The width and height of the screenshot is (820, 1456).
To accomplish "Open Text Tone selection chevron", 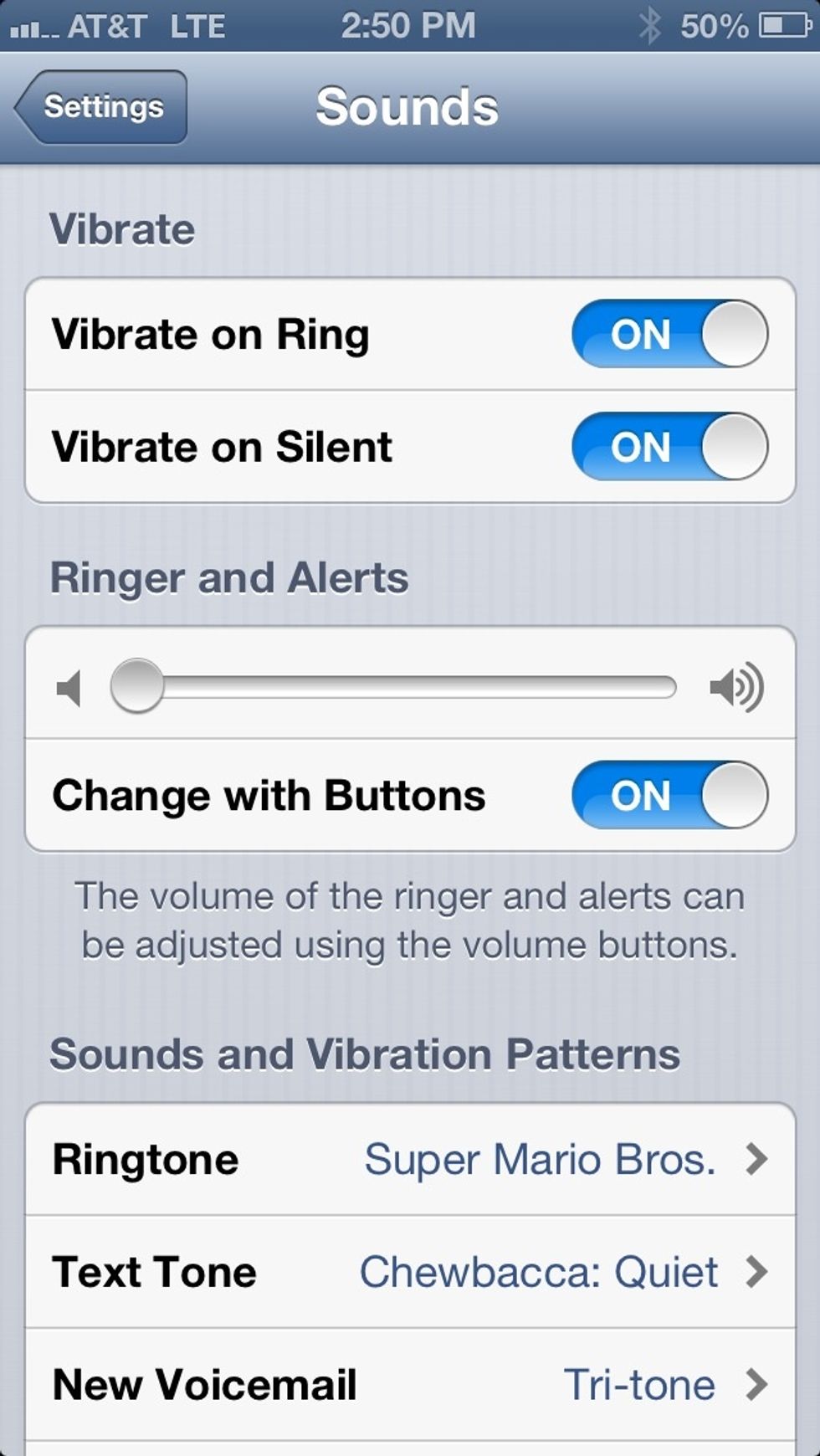I will [760, 1272].
